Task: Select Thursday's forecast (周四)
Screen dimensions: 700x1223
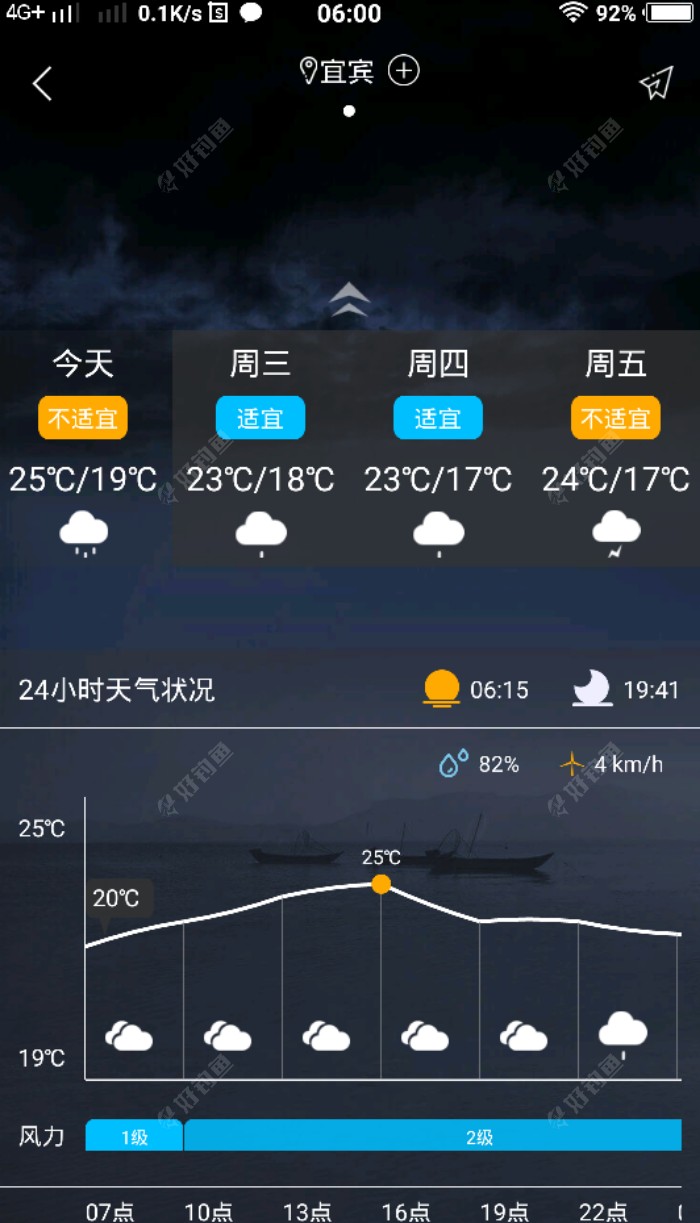Action: pyautogui.click(x=438, y=447)
